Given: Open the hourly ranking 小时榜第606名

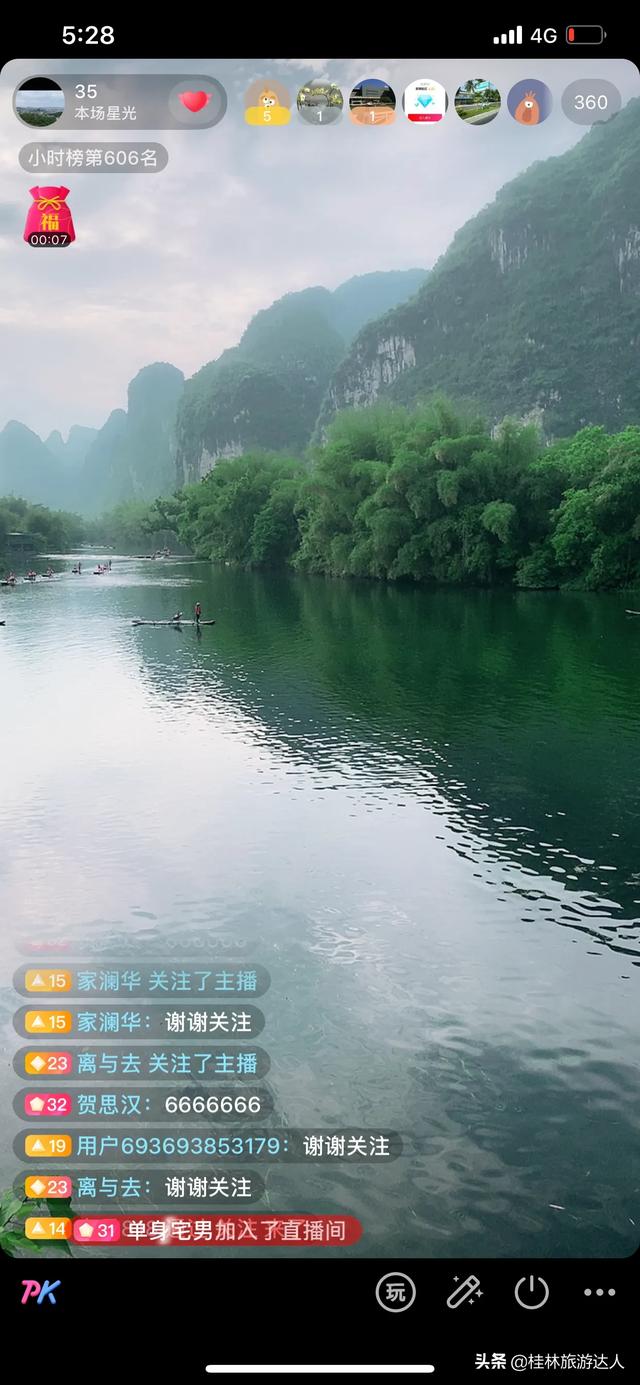Looking at the screenshot, I should [94, 158].
